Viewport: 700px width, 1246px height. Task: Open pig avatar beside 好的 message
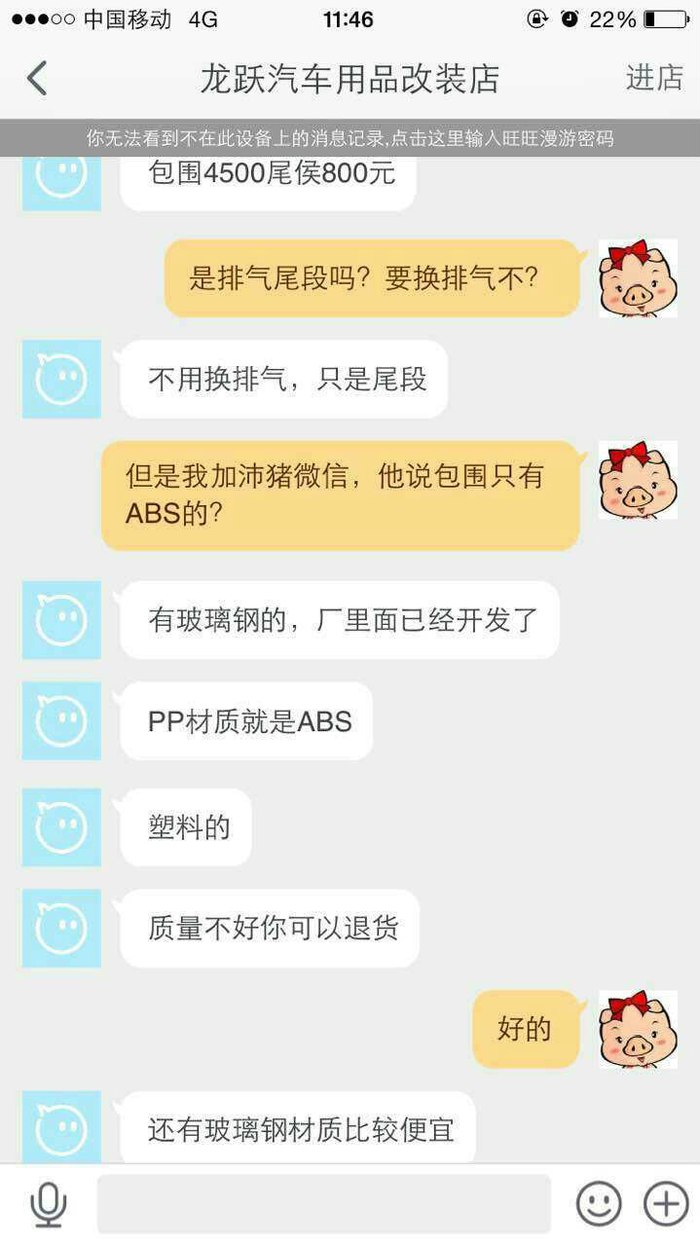tap(637, 1029)
